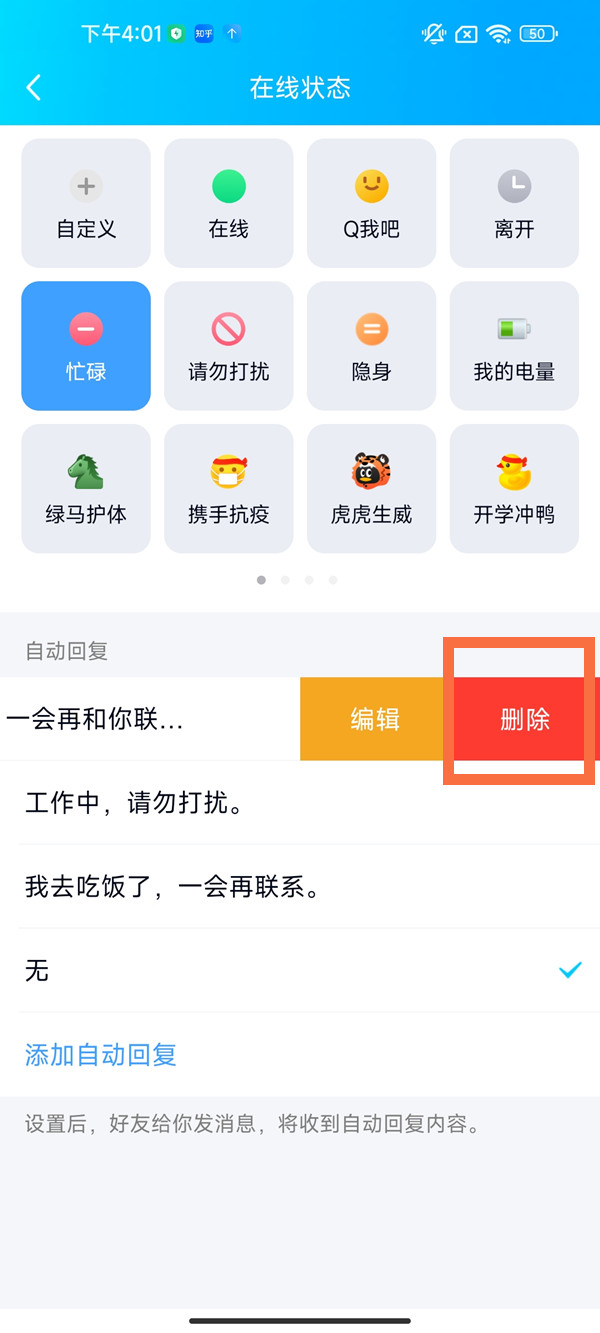
Task: Select 无 as the auto-reply
Action: [300, 971]
